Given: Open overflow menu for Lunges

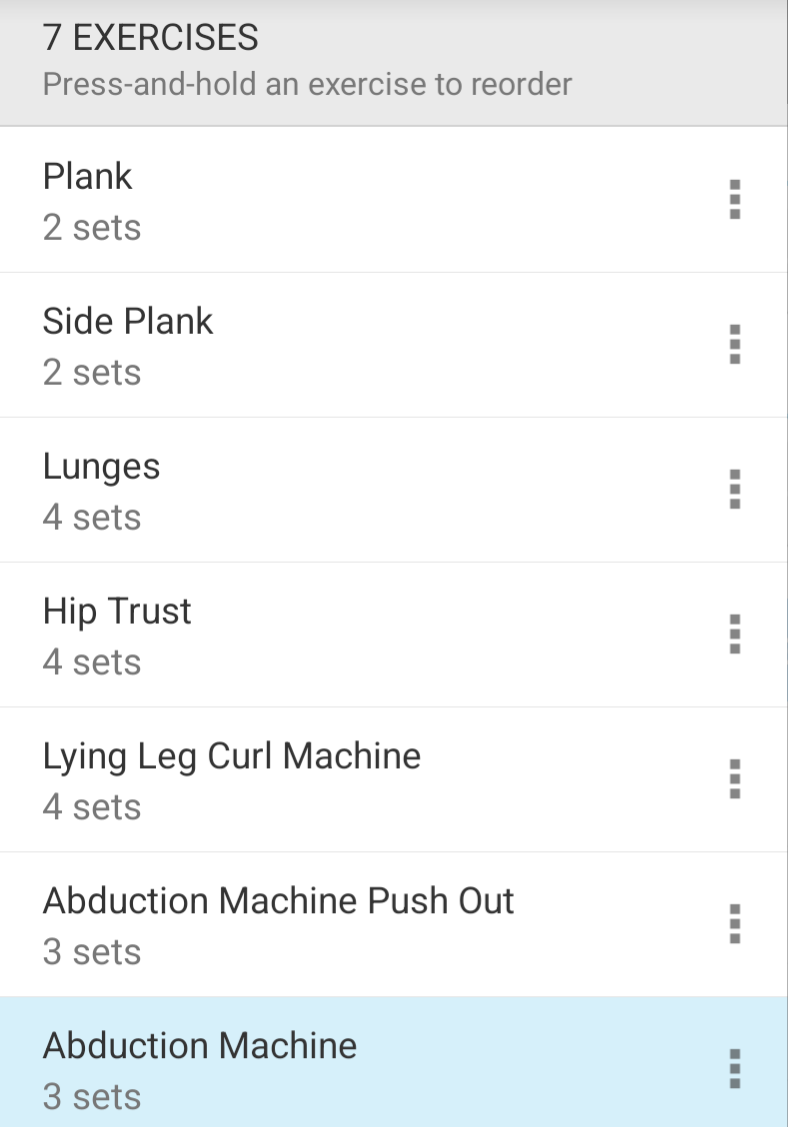Looking at the screenshot, I should pos(735,490).
